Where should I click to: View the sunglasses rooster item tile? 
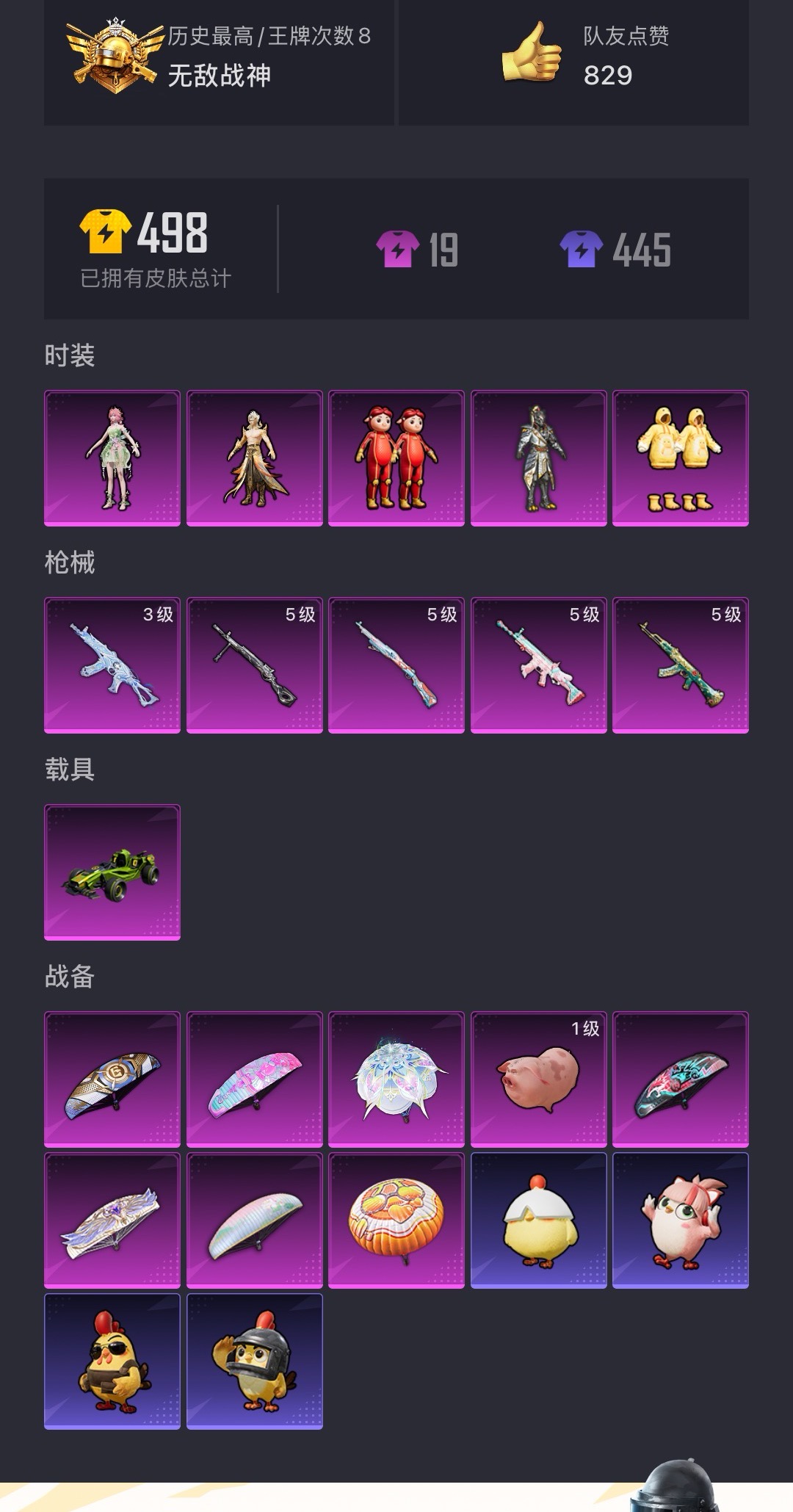point(112,1361)
